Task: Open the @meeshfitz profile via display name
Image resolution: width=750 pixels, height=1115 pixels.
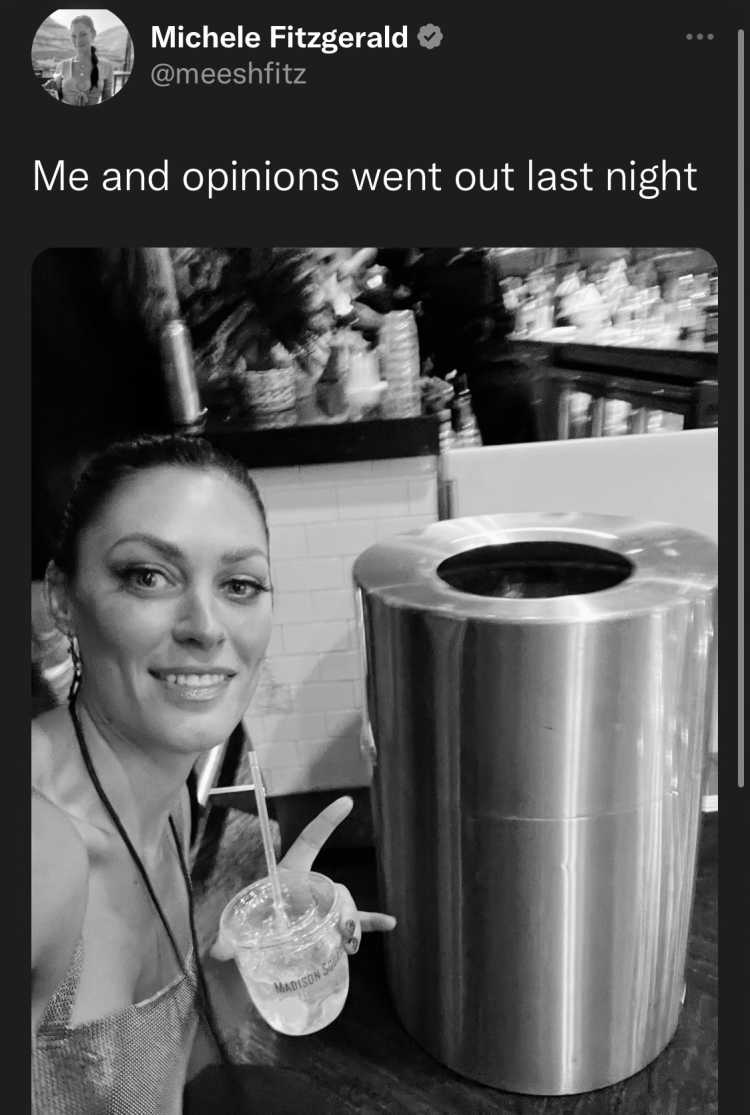Action: click(279, 38)
